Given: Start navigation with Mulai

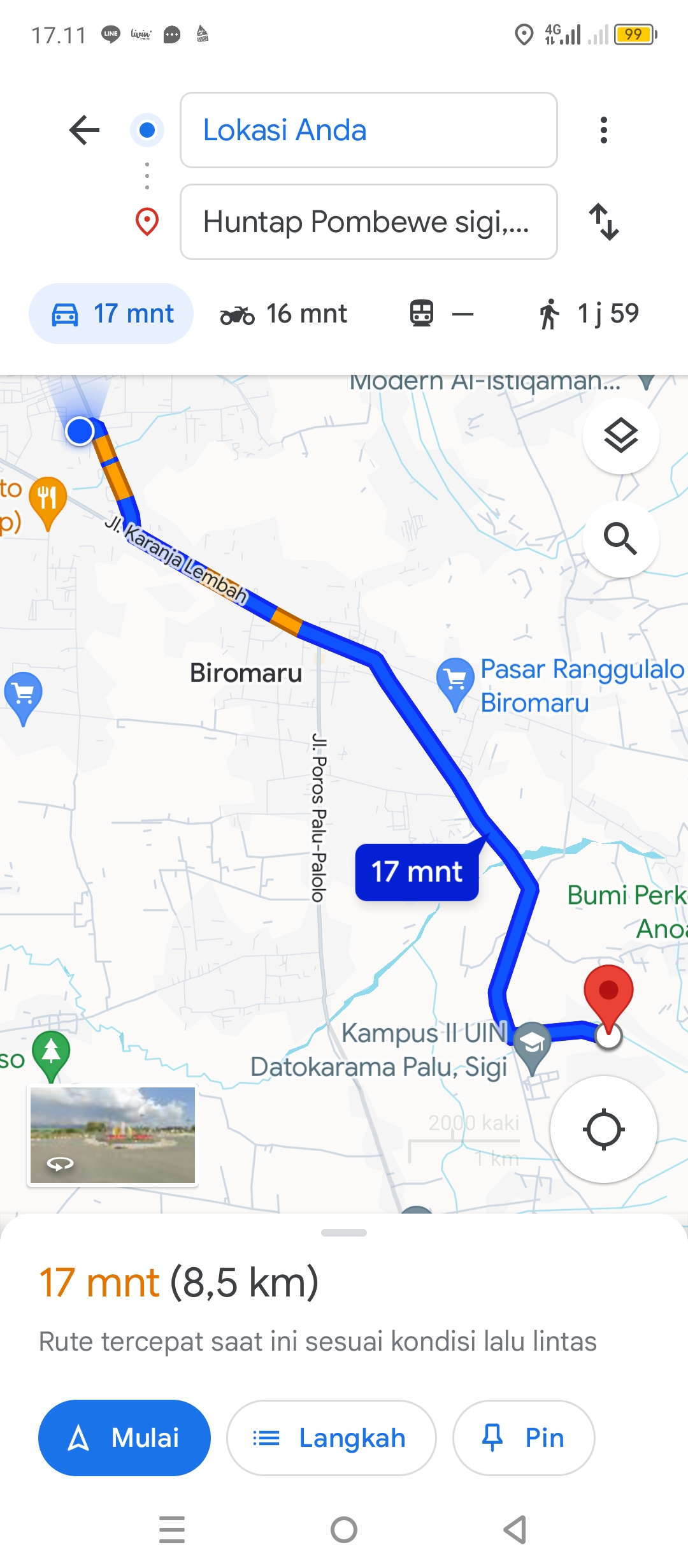Looking at the screenshot, I should (124, 1438).
